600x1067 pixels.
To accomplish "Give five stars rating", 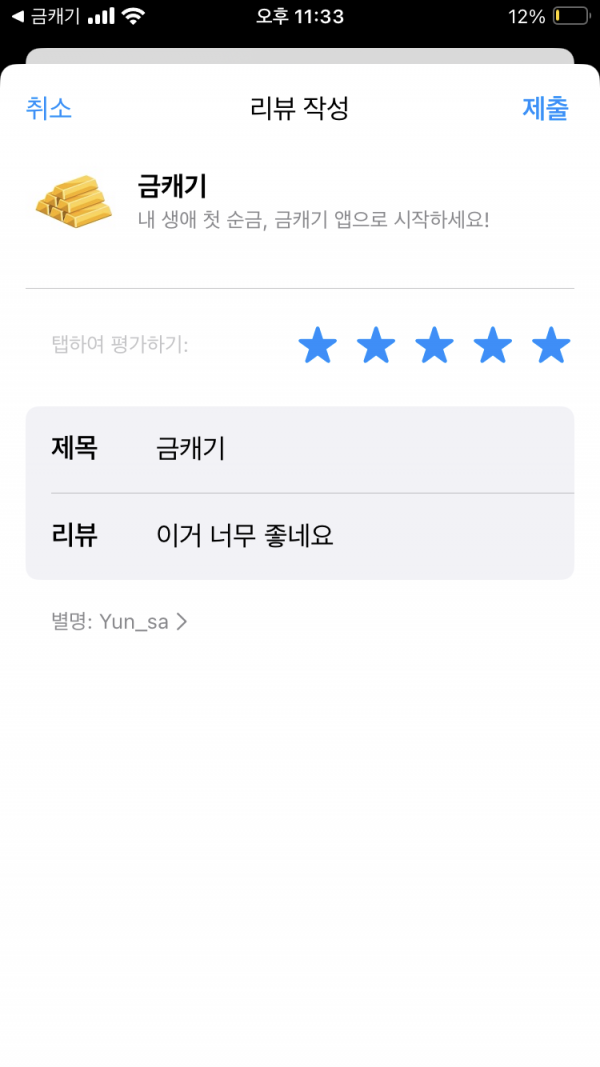I will click(x=551, y=345).
